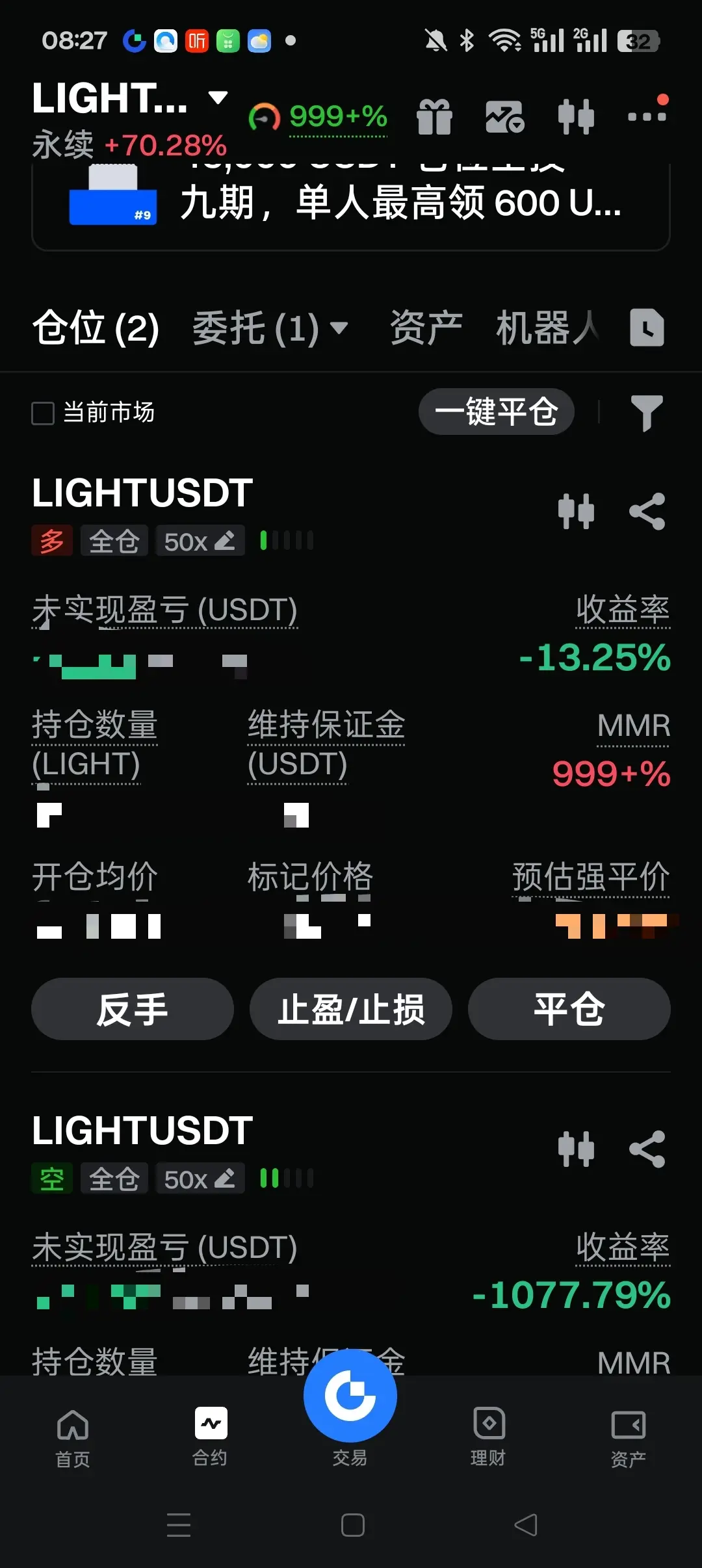Tap 平仓 to close the long position
The image size is (702, 1568).
pyautogui.click(x=569, y=1009)
